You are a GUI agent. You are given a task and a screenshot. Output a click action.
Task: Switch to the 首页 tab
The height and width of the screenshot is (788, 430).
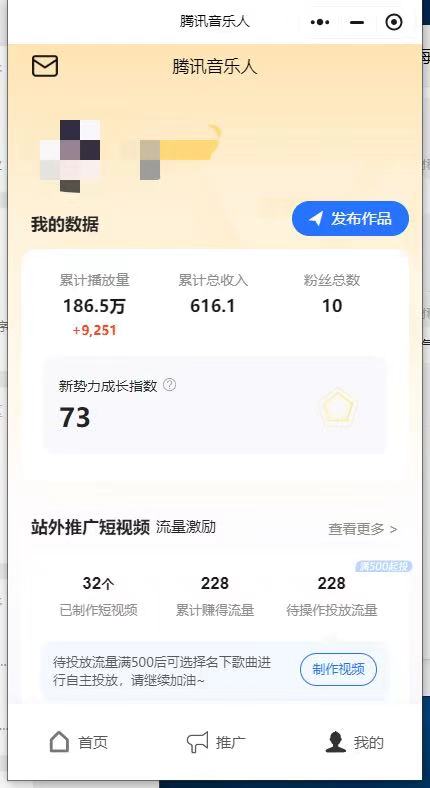click(x=79, y=742)
